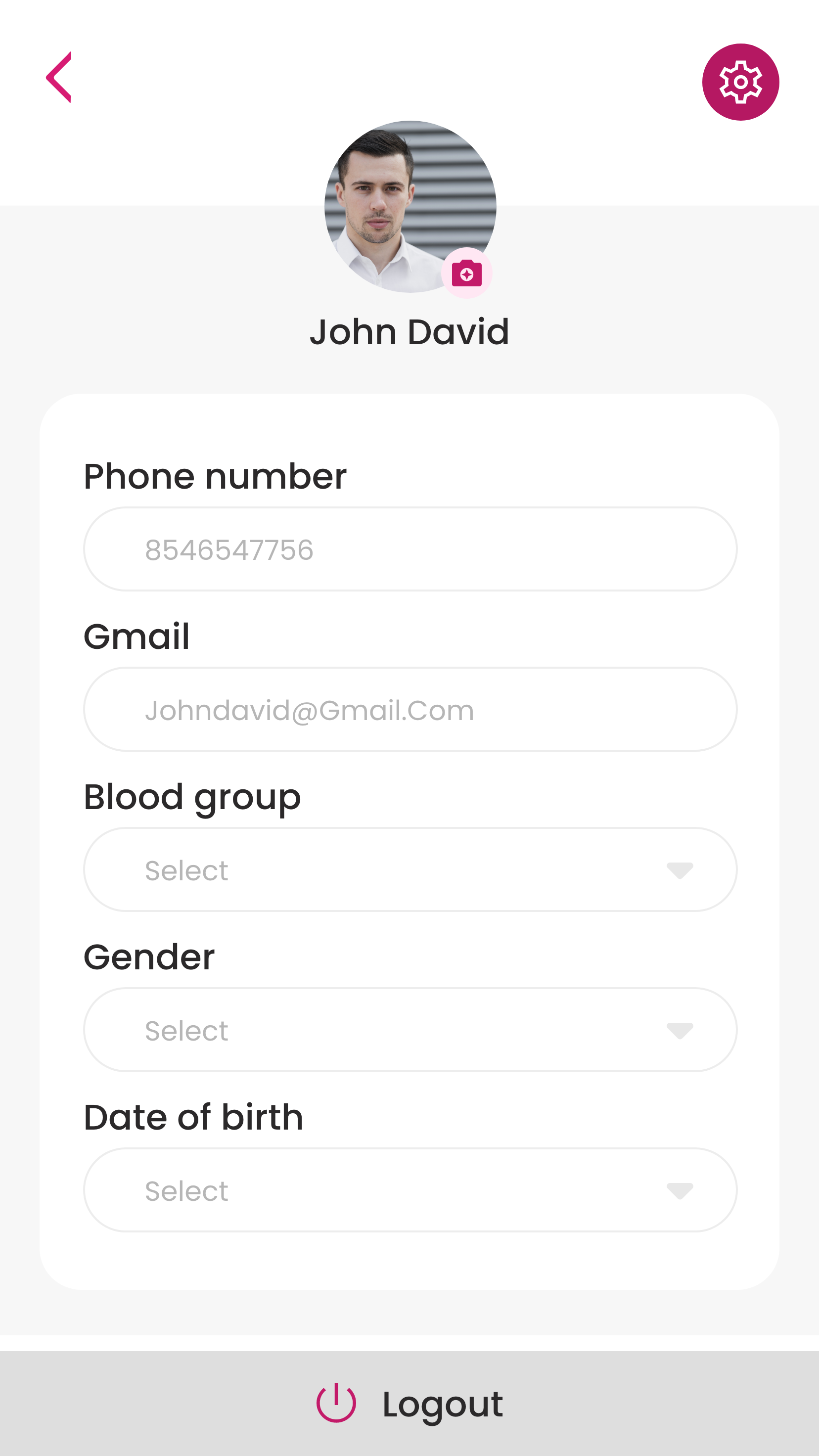This screenshot has width=819, height=1456.
Task: Choose a Date of birth
Action: pos(410,1190)
